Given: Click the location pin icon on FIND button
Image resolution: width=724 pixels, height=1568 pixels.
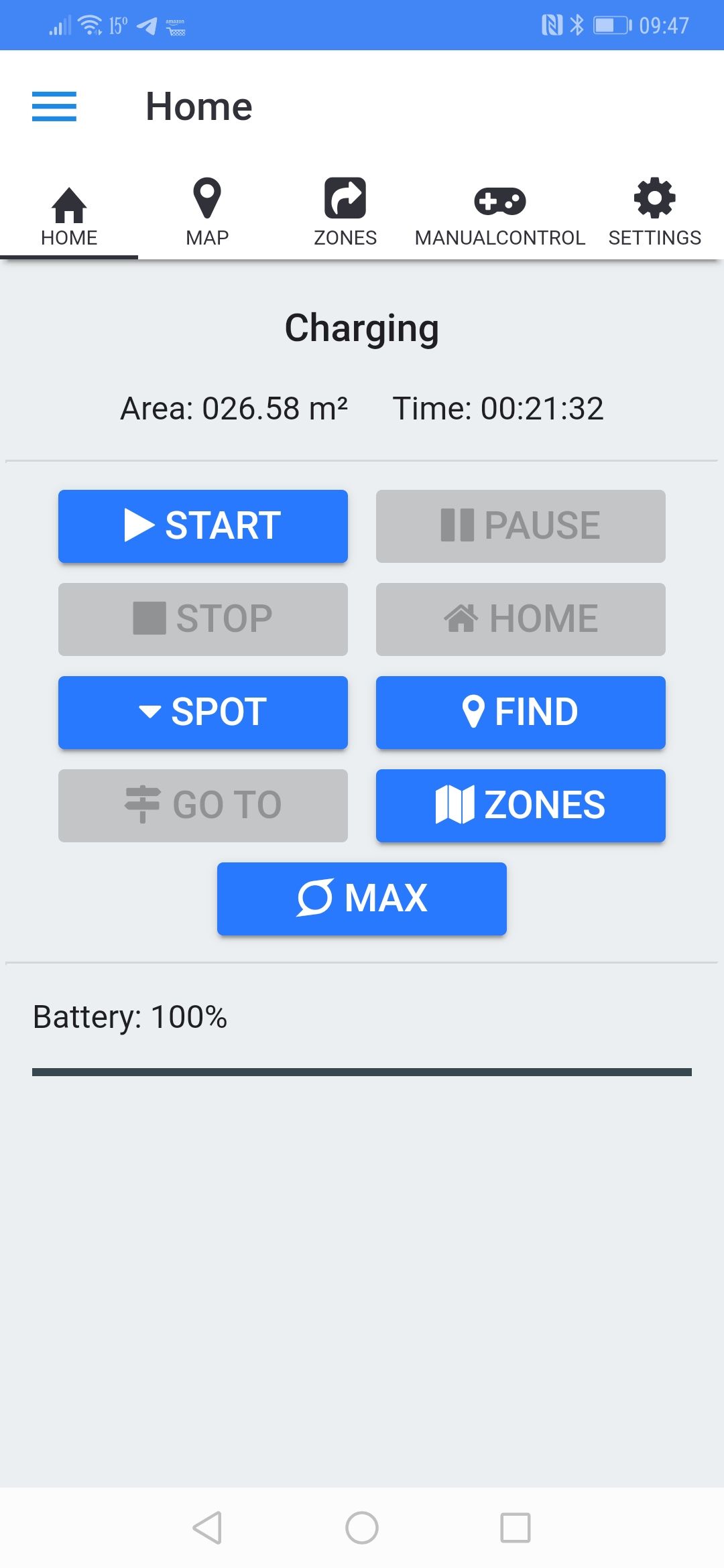Looking at the screenshot, I should pos(473,712).
